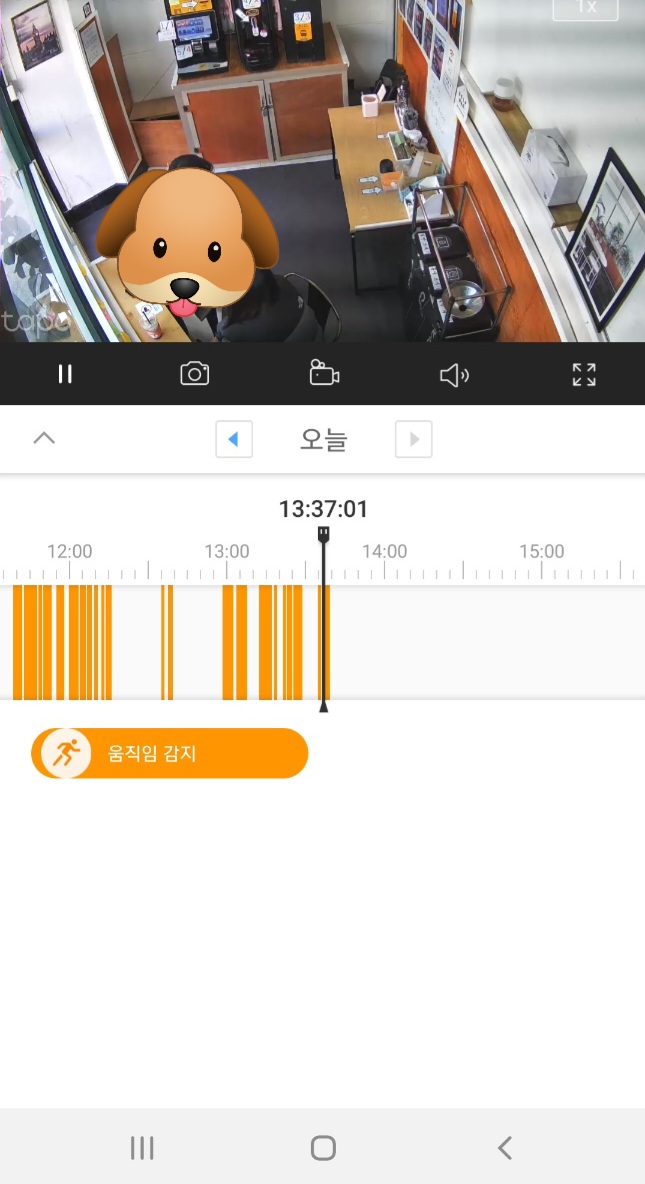645x1184 pixels.
Task: Open recent apps from navigation bar
Action: [x=142, y=1147]
